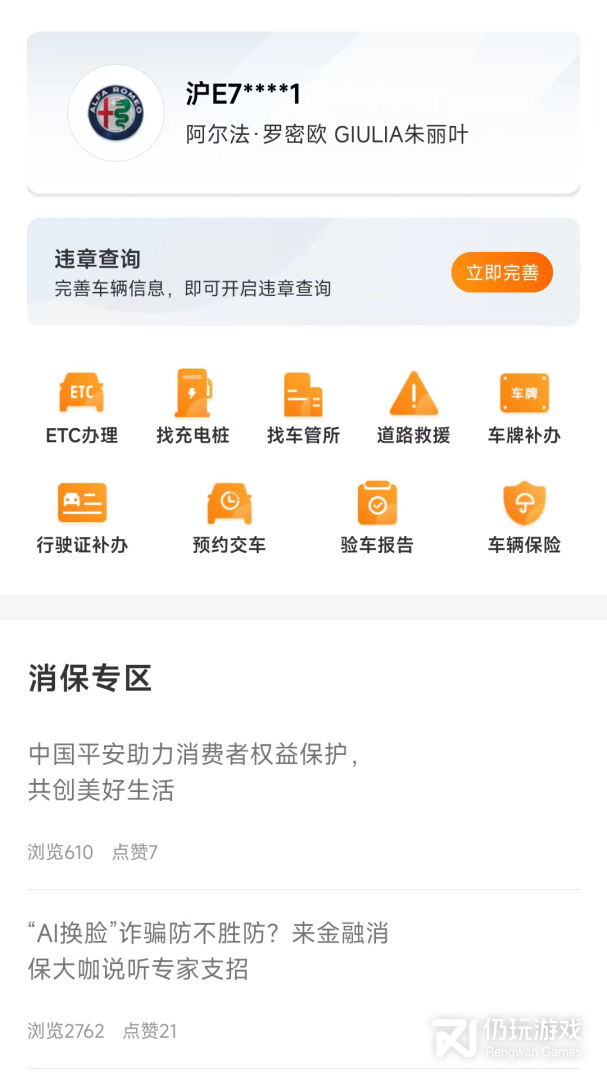Tap the 立即完善 button
The width and height of the screenshot is (607, 1080).
coord(501,273)
